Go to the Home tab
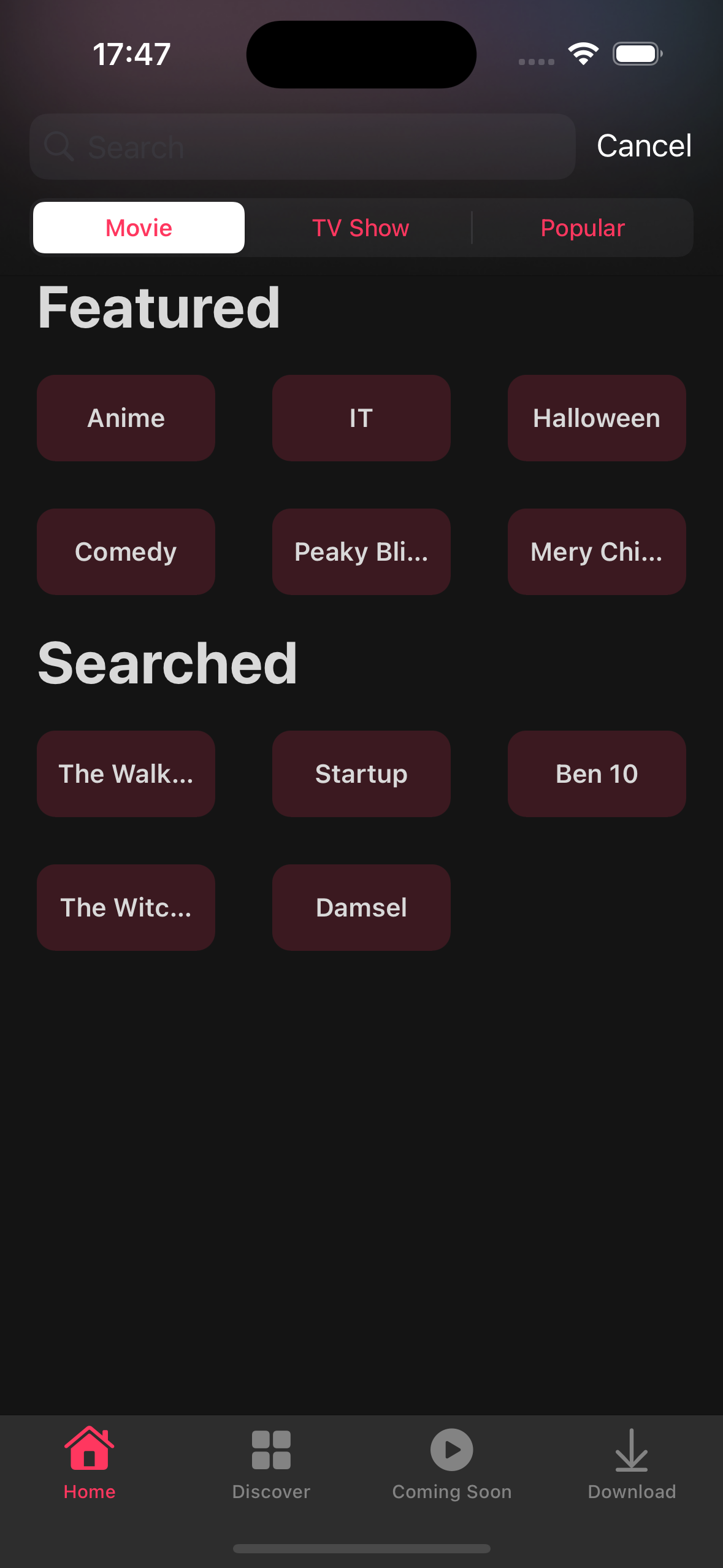Image resolution: width=723 pixels, height=1568 pixels. point(90,1463)
